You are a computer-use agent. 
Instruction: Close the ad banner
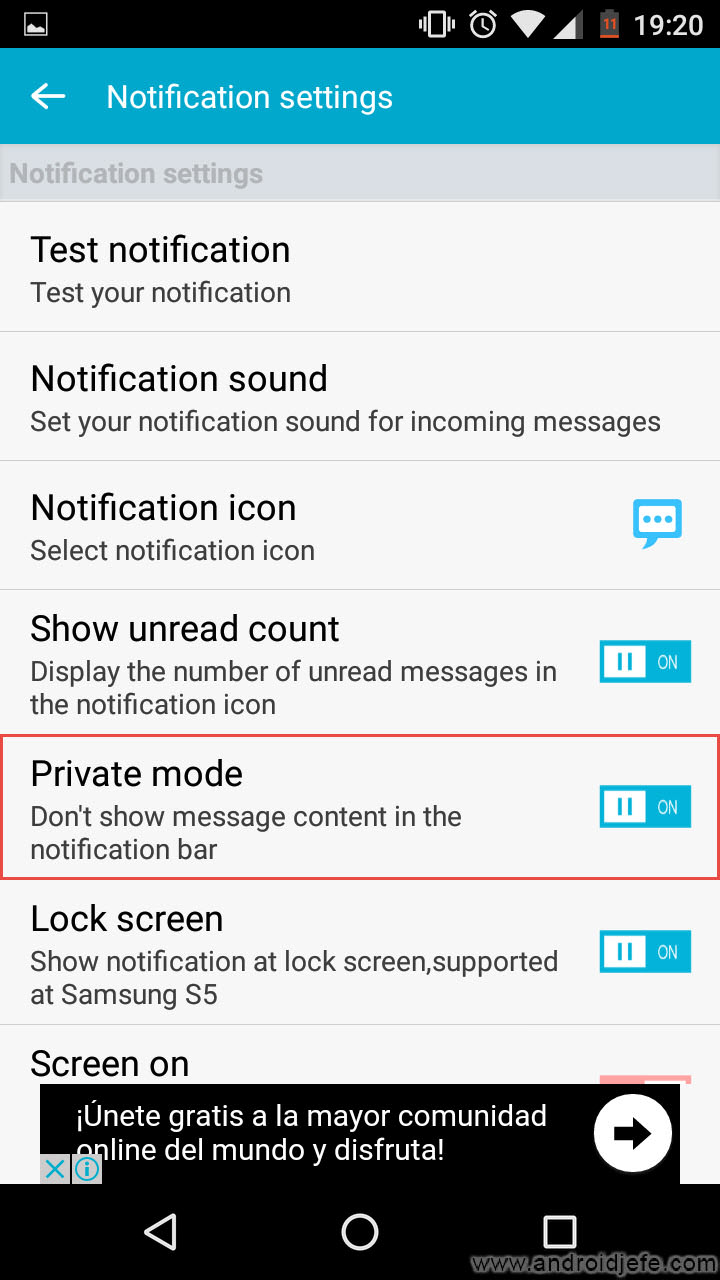coord(56,1168)
